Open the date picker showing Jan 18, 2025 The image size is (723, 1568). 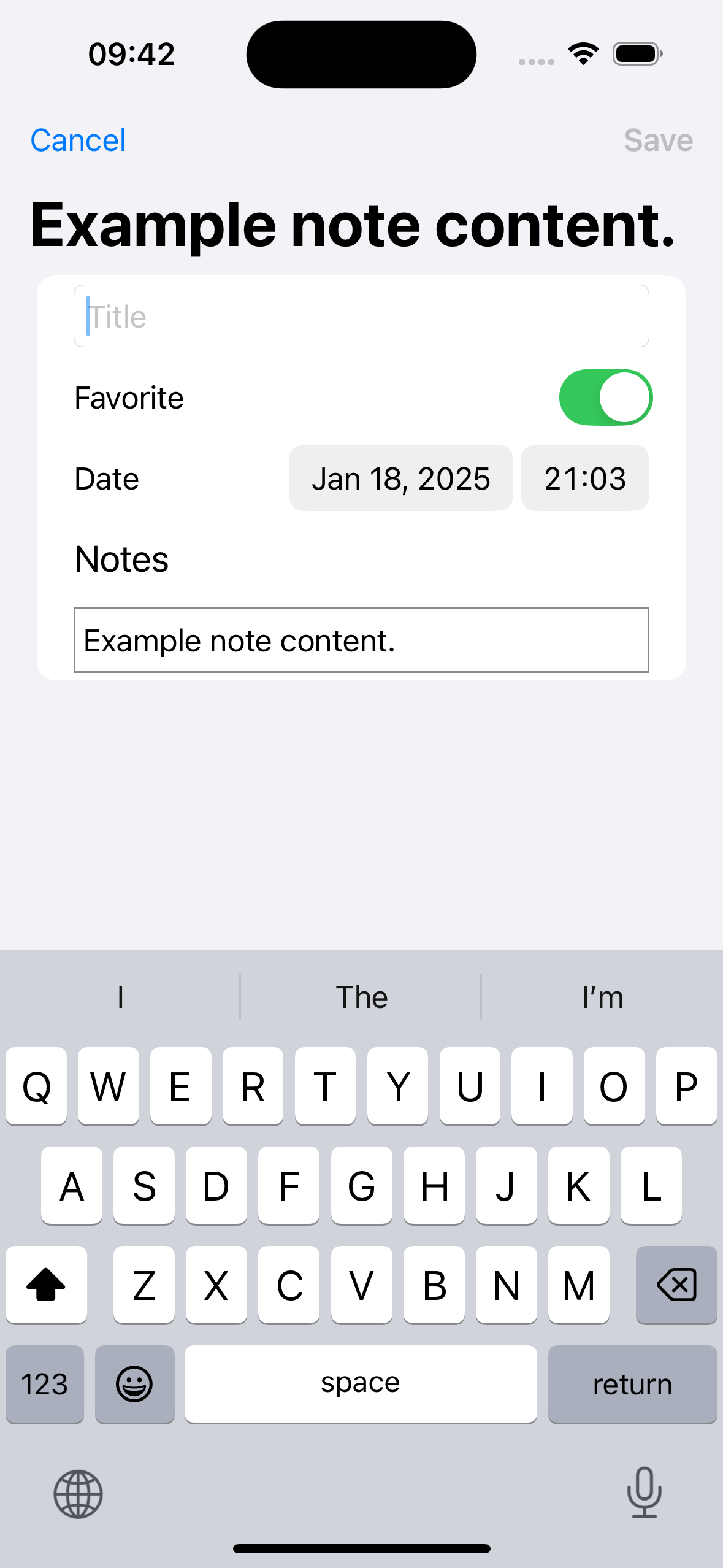[x=400, y=478]
